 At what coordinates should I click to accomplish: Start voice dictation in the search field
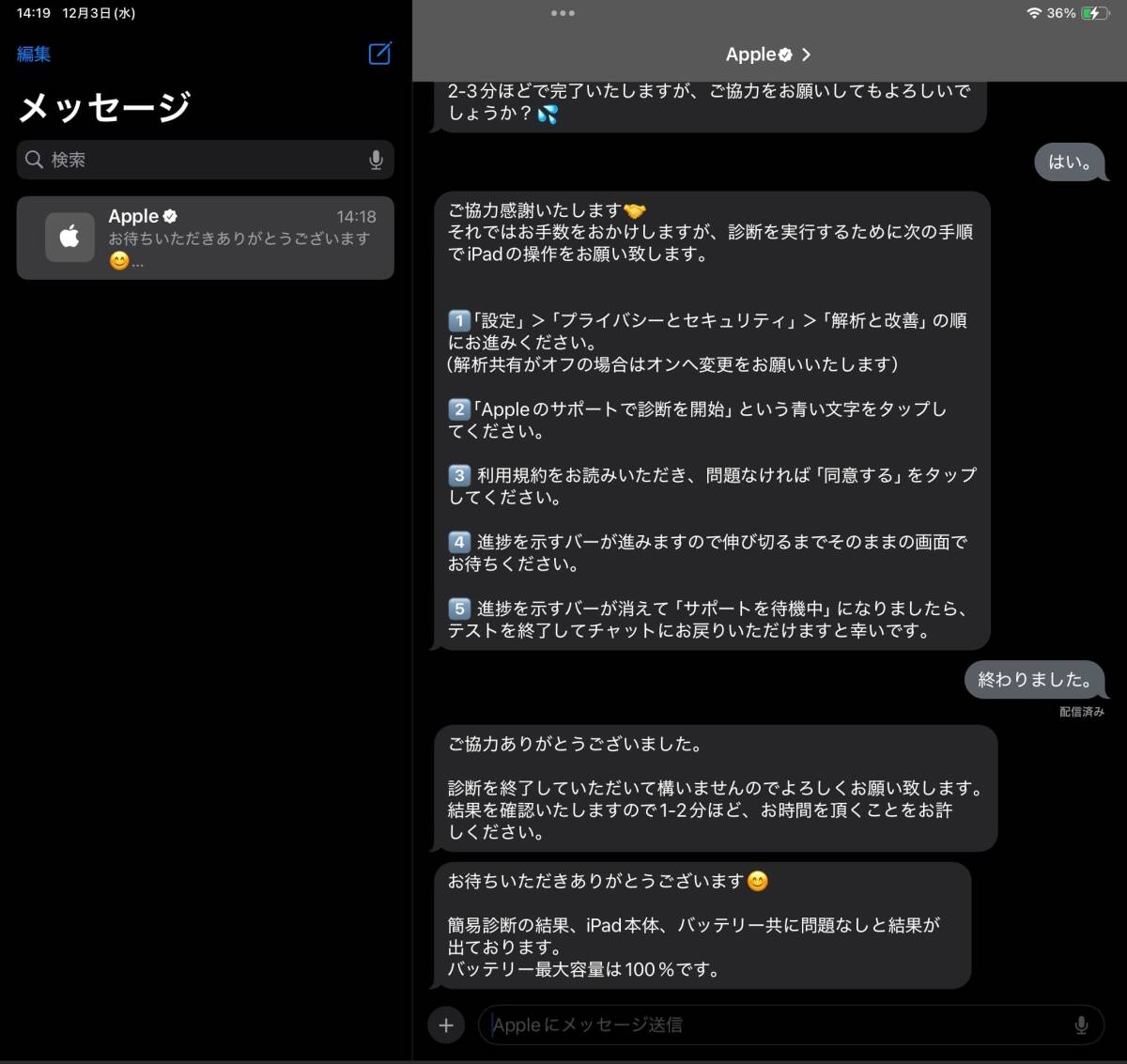[x=376, y=160]
